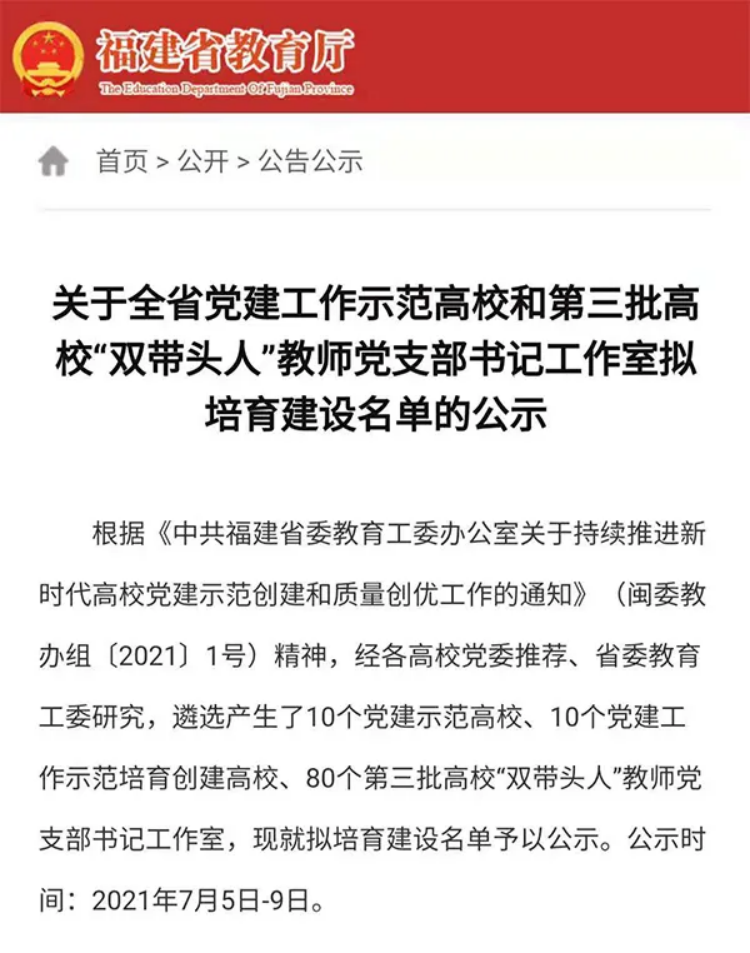Tap the home icon in the breadcrumb
Viewport: 750px width, 953px height.
(53, 161)
